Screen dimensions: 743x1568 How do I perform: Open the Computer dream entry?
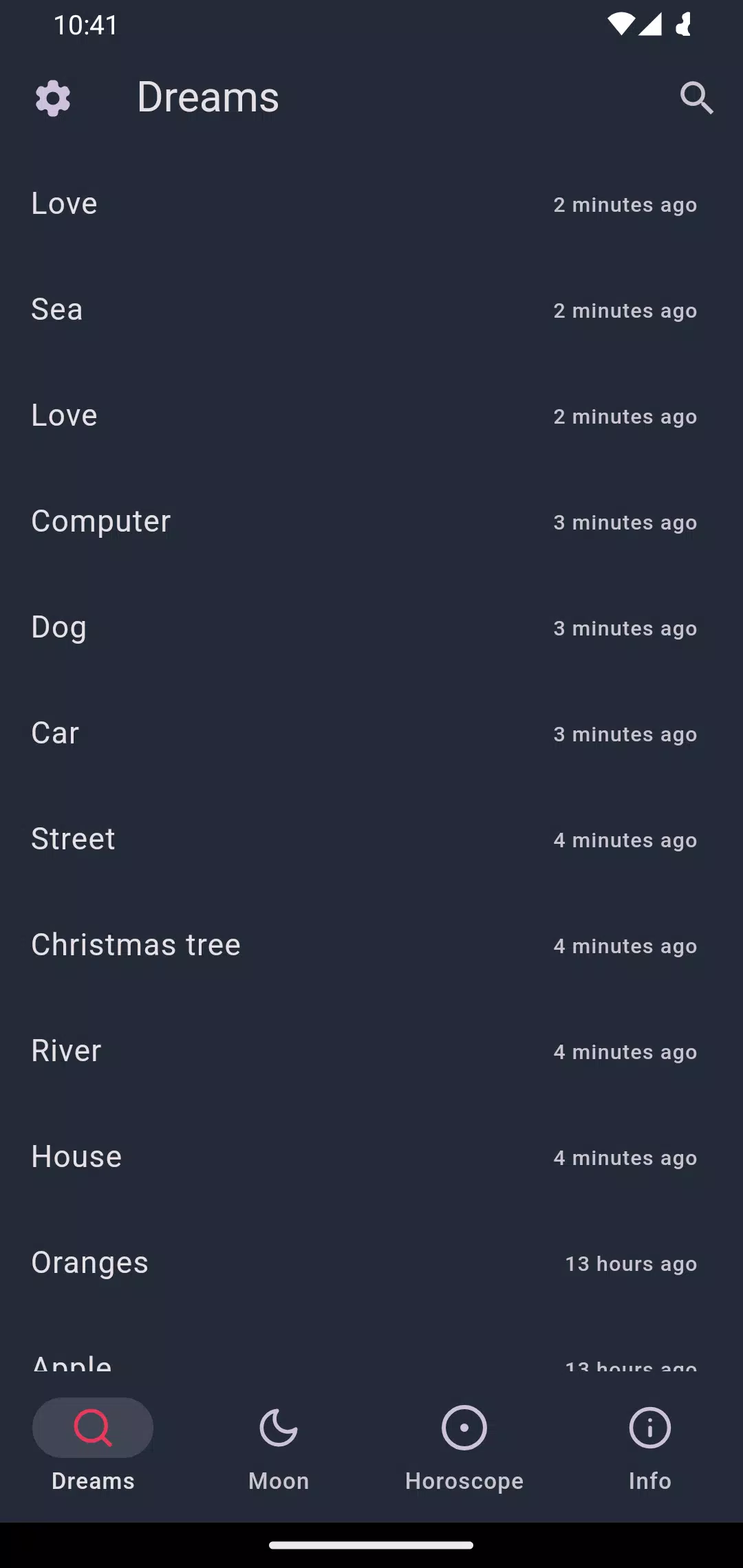coord(371,522)
